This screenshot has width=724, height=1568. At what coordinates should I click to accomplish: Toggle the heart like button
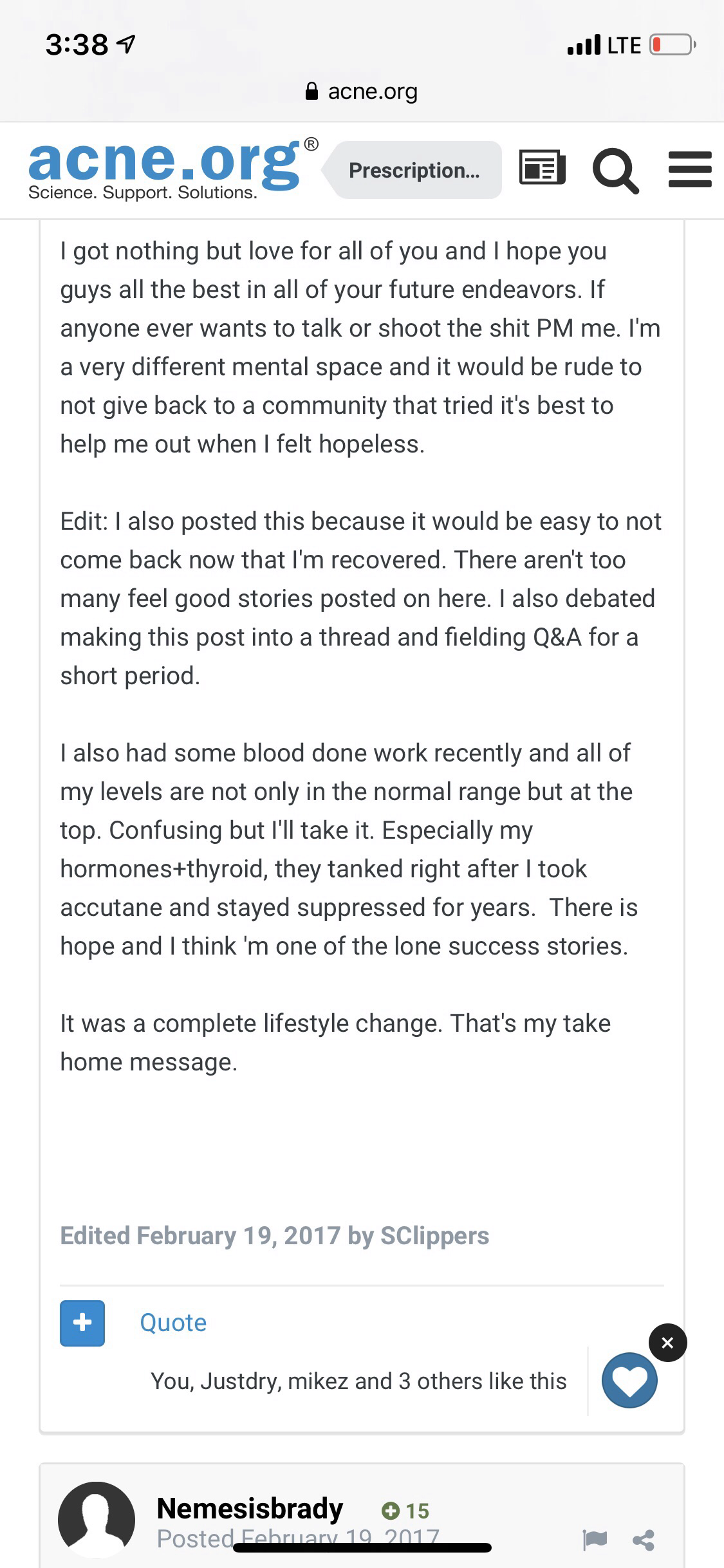[629, 1380]
